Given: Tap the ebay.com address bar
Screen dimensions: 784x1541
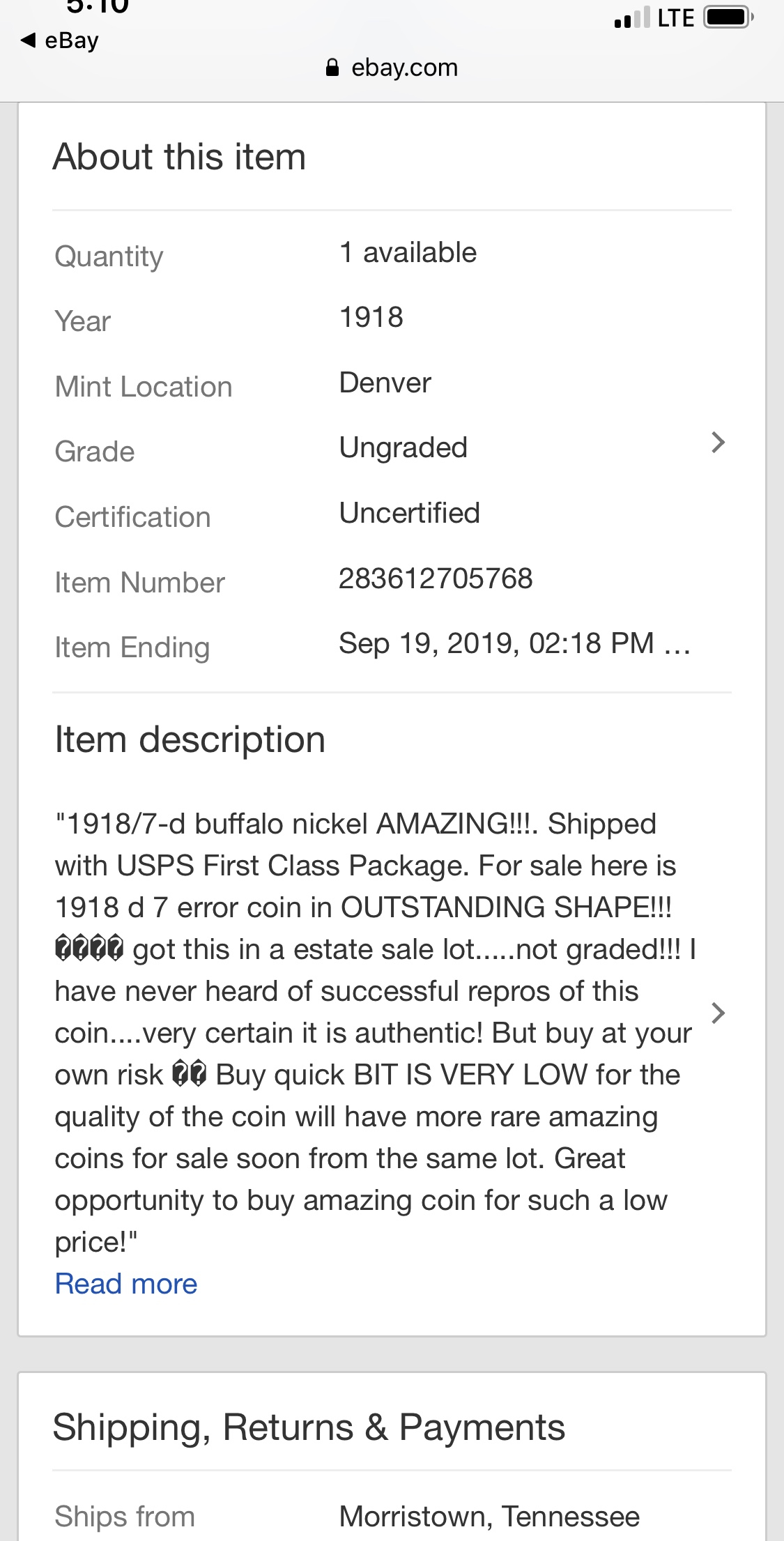Looking at the screenshot, I should (392, 68).
